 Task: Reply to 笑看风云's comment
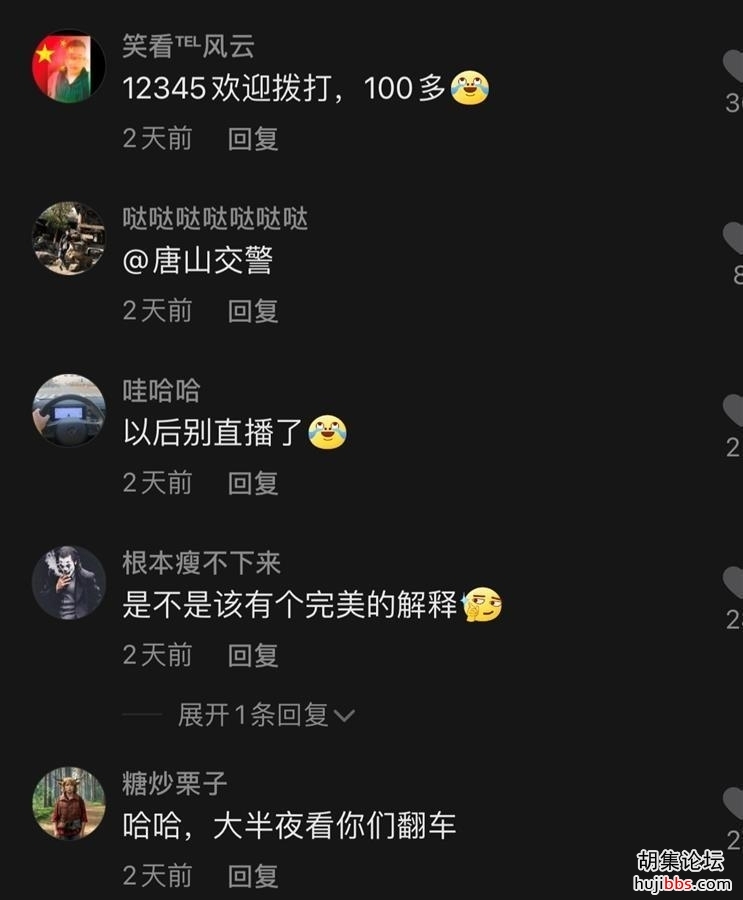tap(253, 138)
